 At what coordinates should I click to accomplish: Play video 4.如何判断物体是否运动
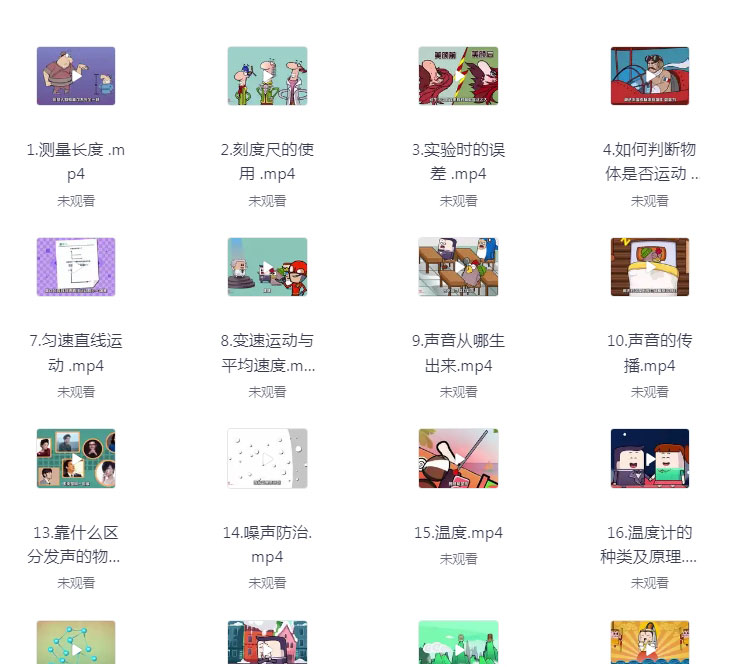[650, 76]
